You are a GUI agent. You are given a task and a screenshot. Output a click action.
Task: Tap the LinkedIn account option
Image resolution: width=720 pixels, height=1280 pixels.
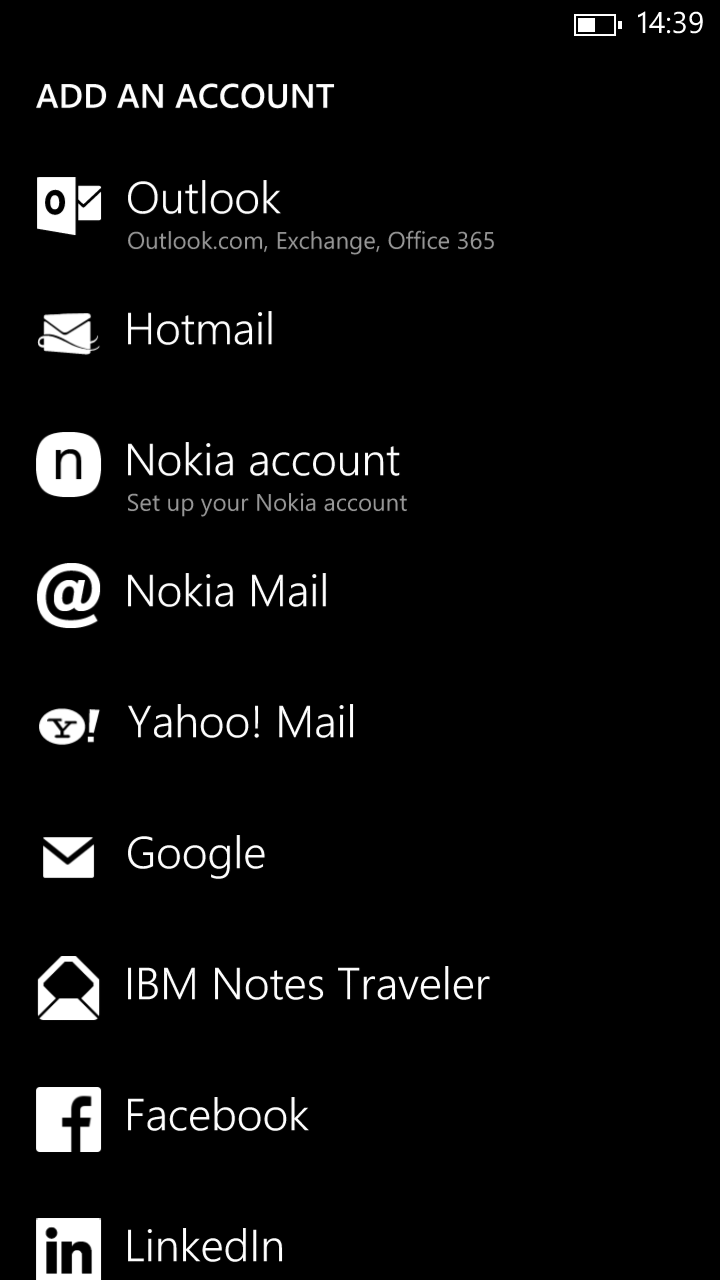pyautogui.click(x=205, y=1247)
